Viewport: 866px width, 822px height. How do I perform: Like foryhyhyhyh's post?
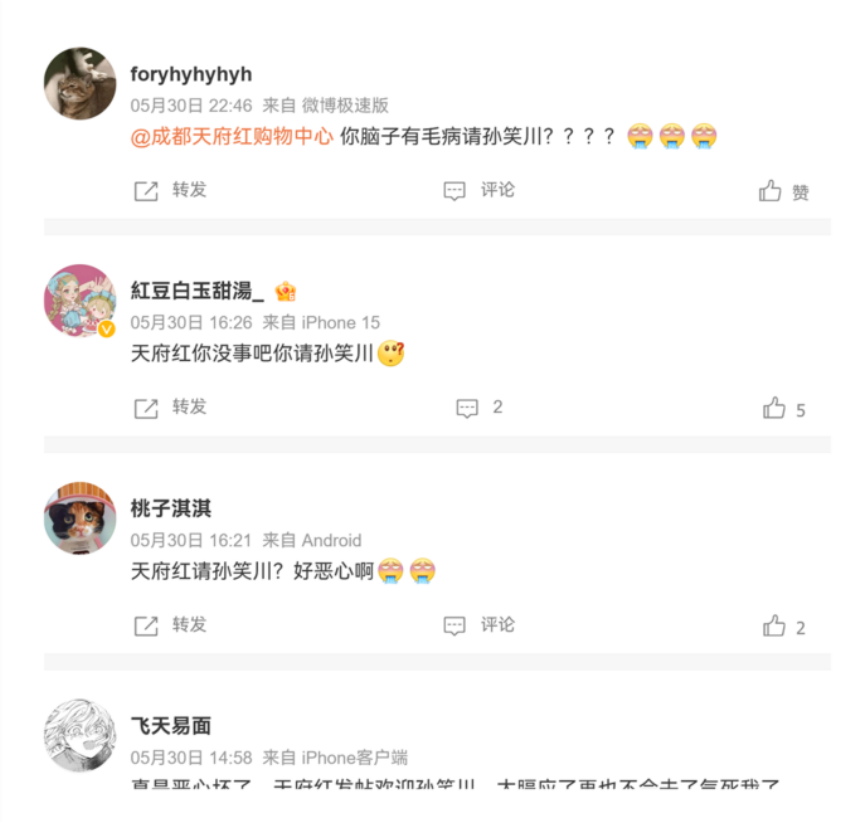point(783,191)
